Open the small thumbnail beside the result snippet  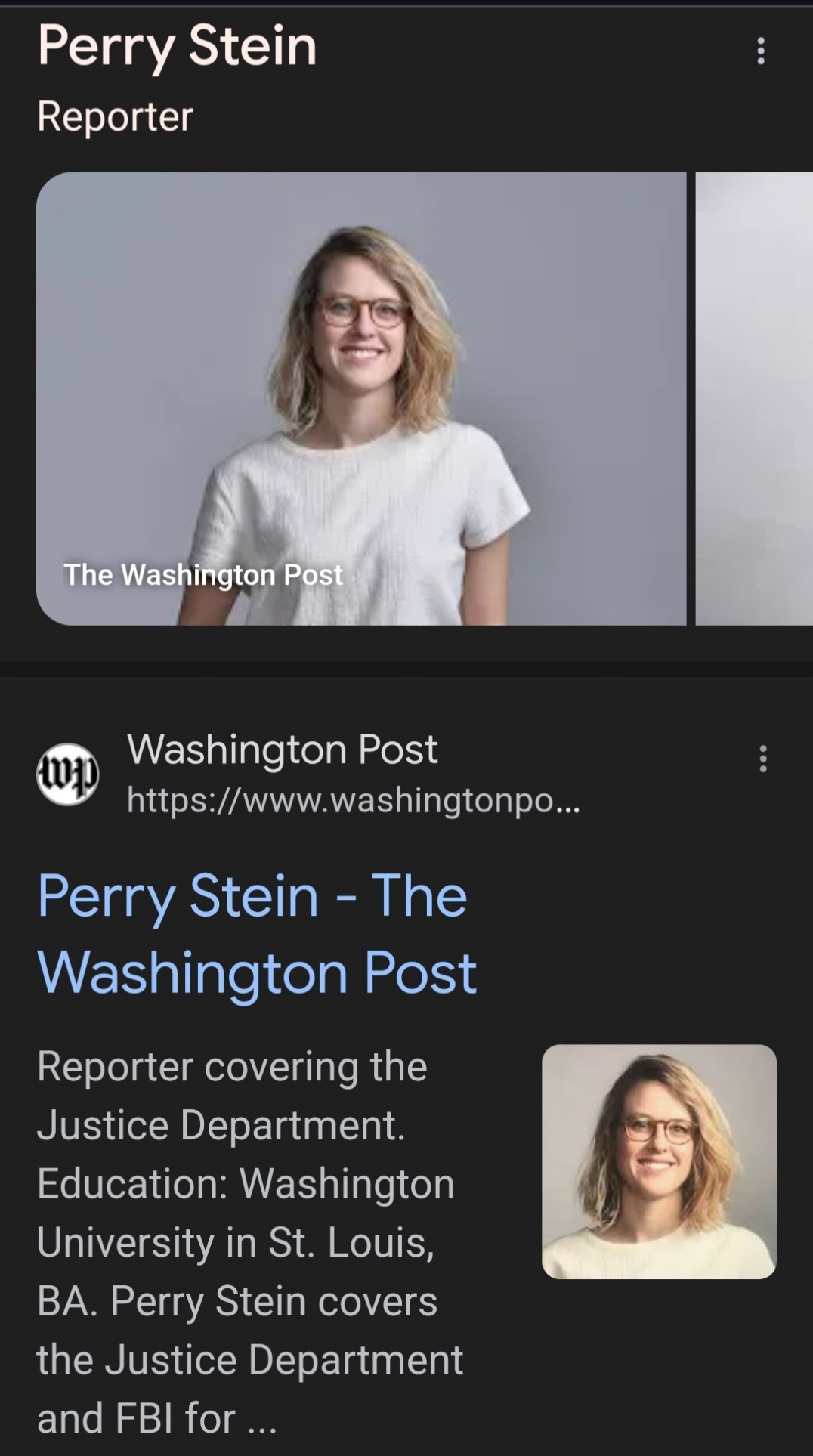coord(658,1161)
